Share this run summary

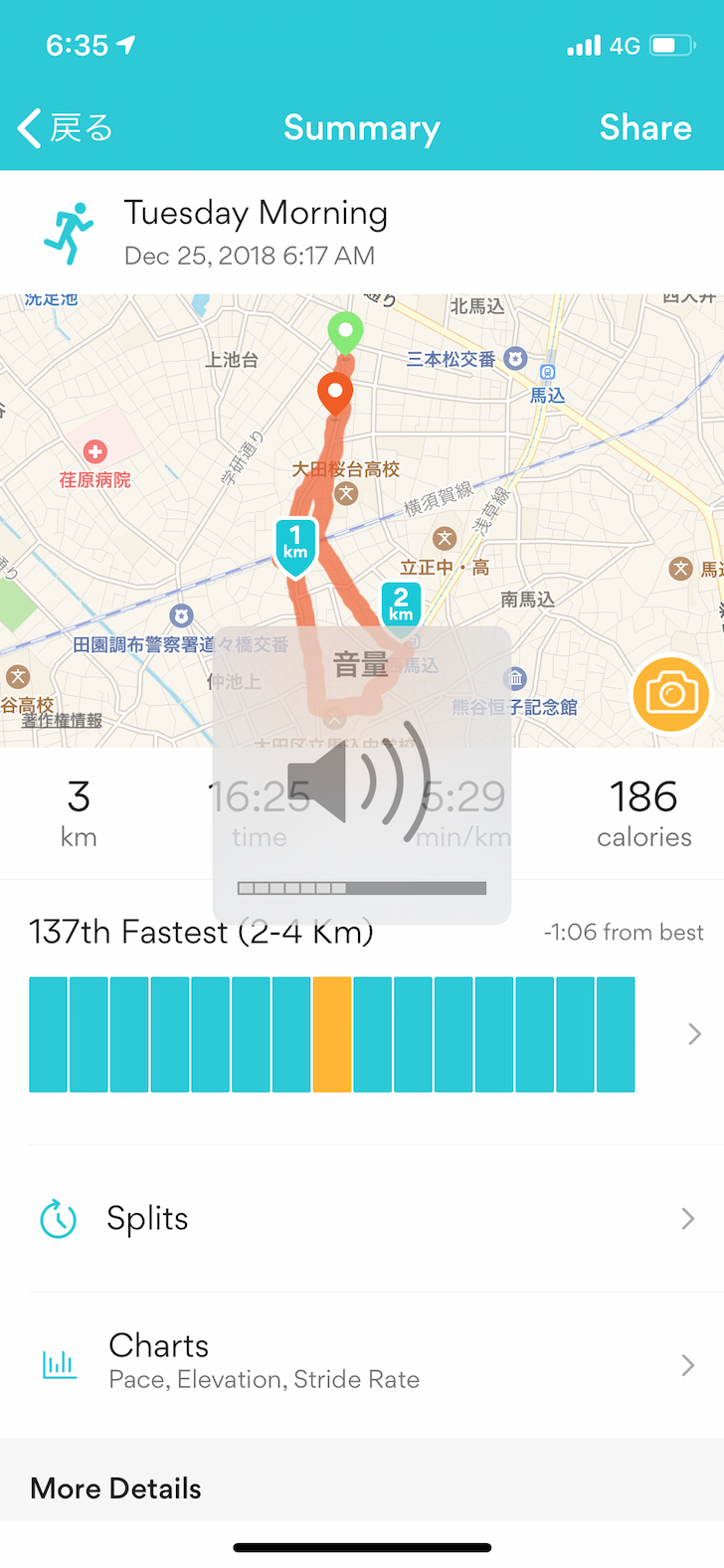(645, 128)
